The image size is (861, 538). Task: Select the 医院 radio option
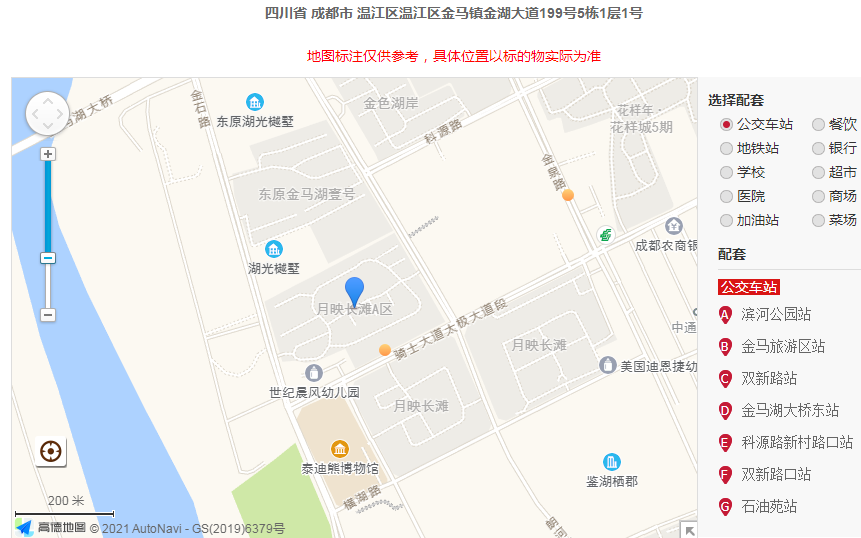(726, 196)
